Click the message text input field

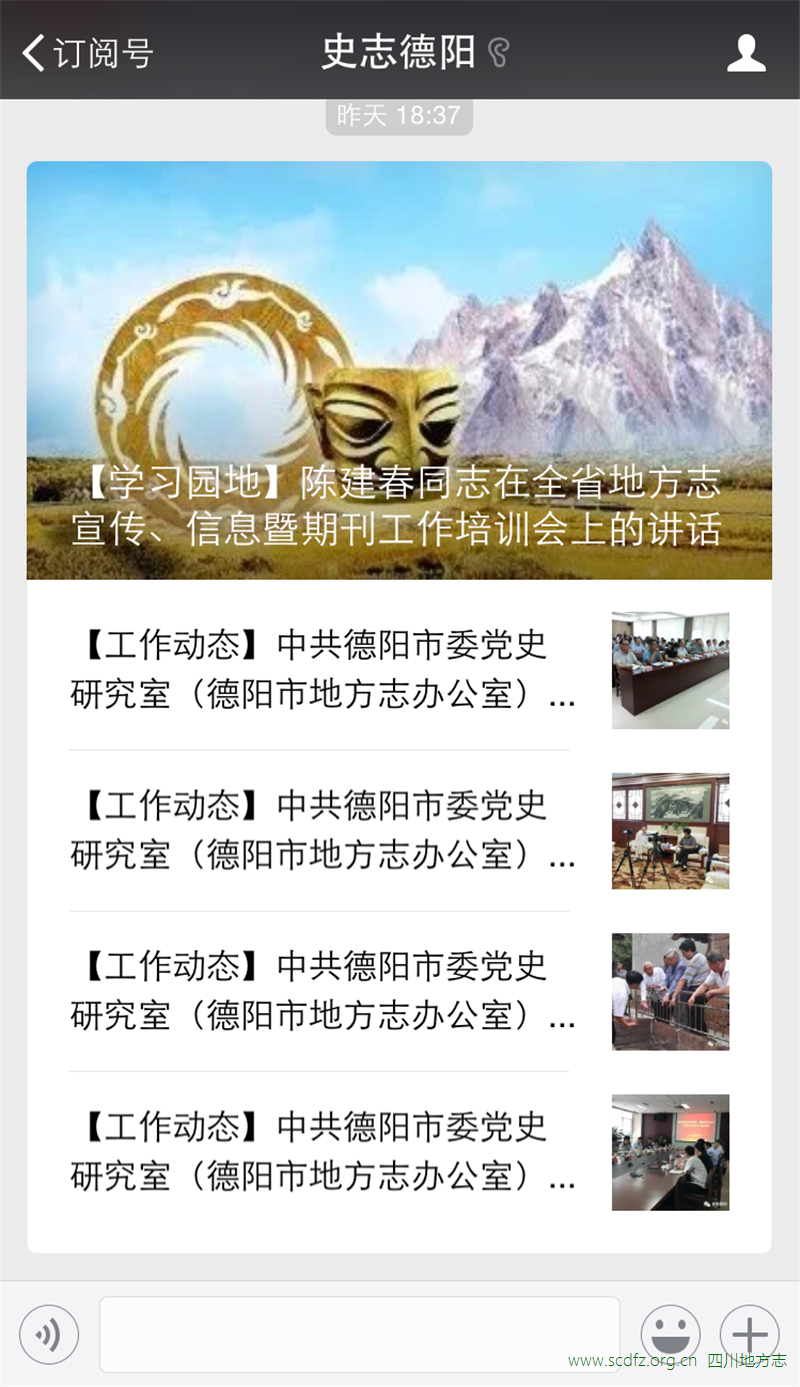[360, 1334]
